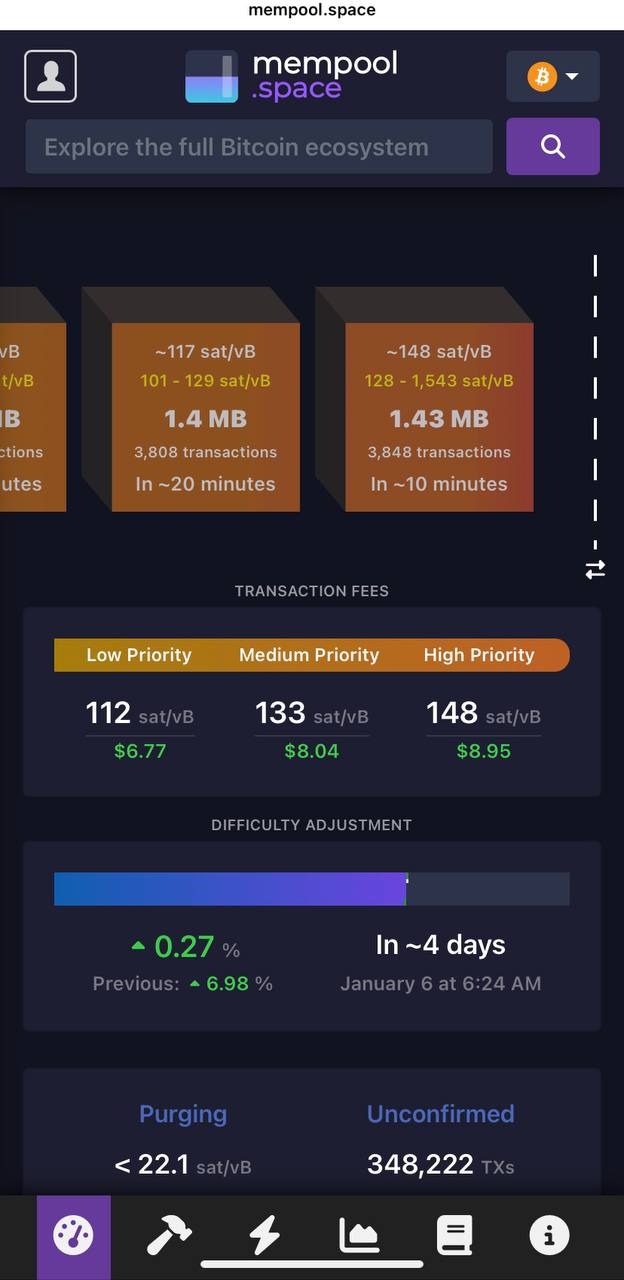Open the about info tab
Image resolution: width=624 pixels, height=1280 pixels.
coord(549,1237)
